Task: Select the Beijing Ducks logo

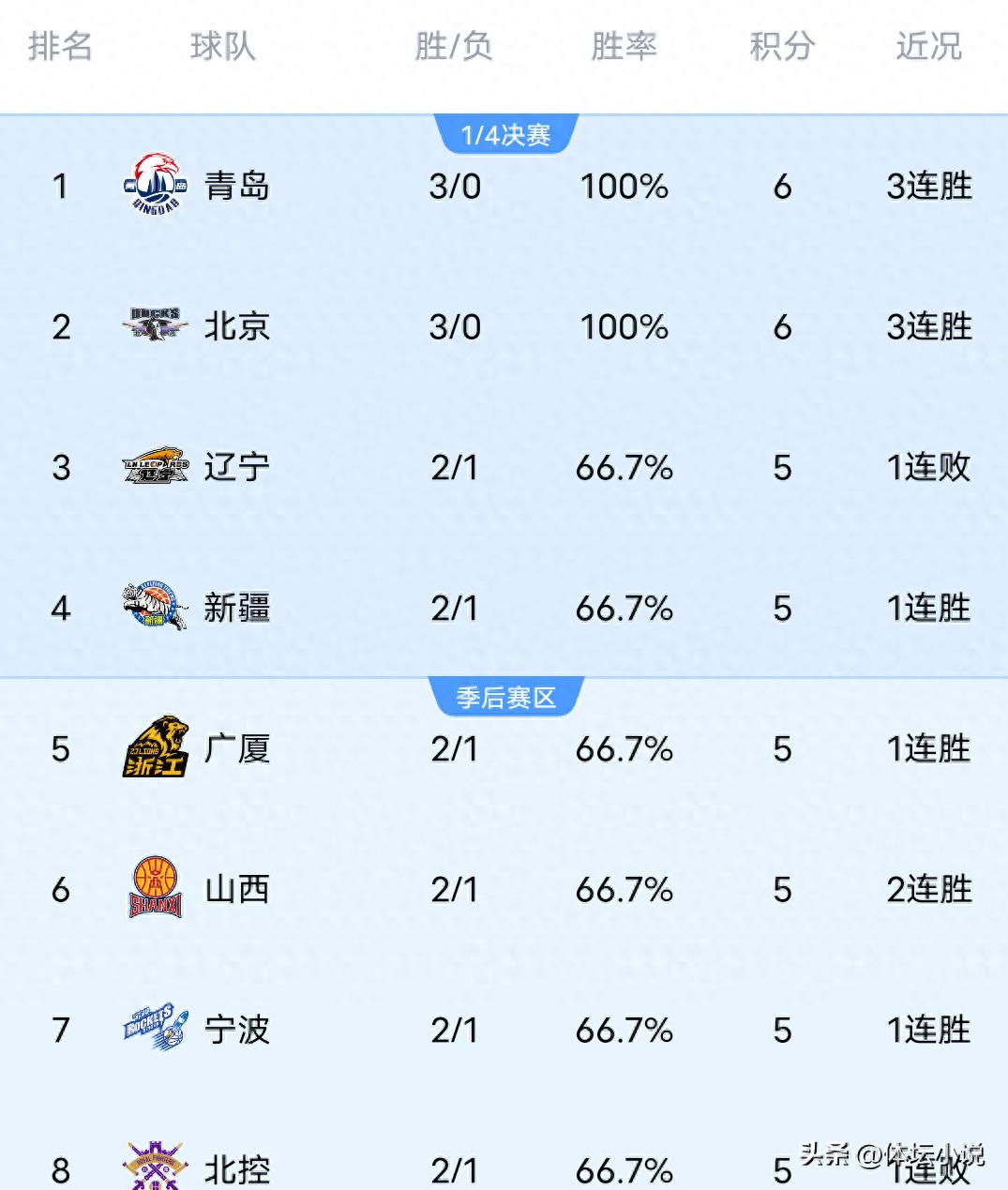Action: click(x=156, y=325)
